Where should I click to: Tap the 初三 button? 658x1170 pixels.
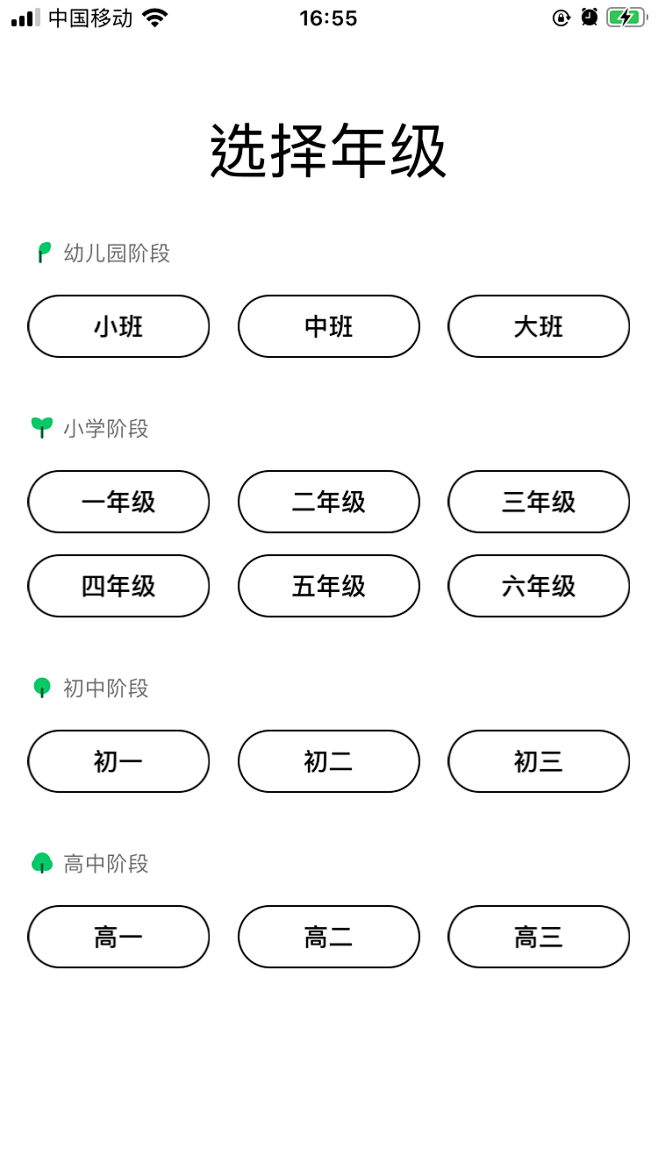pos(539,761)
